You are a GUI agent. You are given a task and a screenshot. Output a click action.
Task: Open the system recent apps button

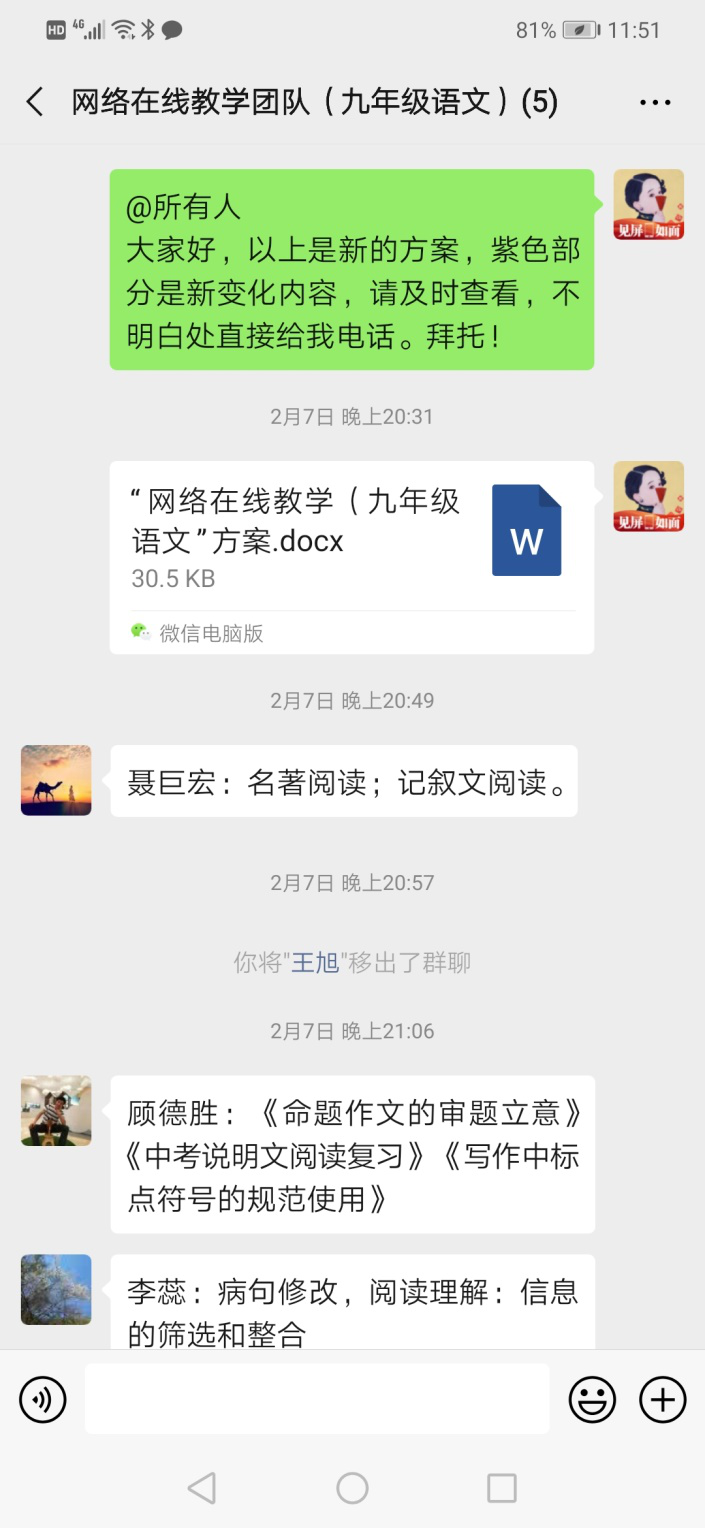point(501,1488)
